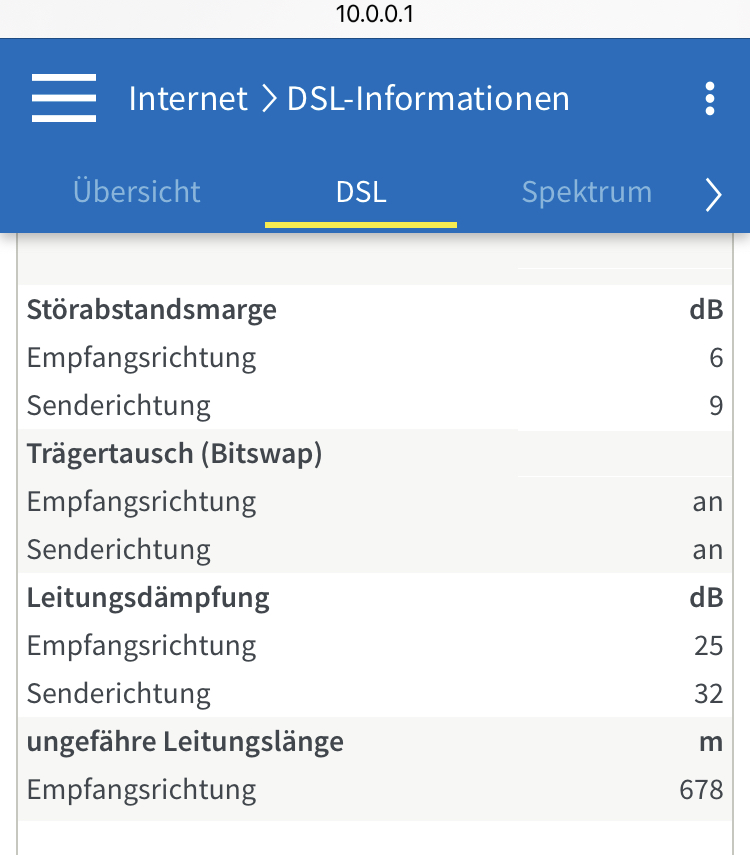This screenshot has width=750, height=855.
Task: Switch to the Spektrum tab
Action: tap(587, 192)
